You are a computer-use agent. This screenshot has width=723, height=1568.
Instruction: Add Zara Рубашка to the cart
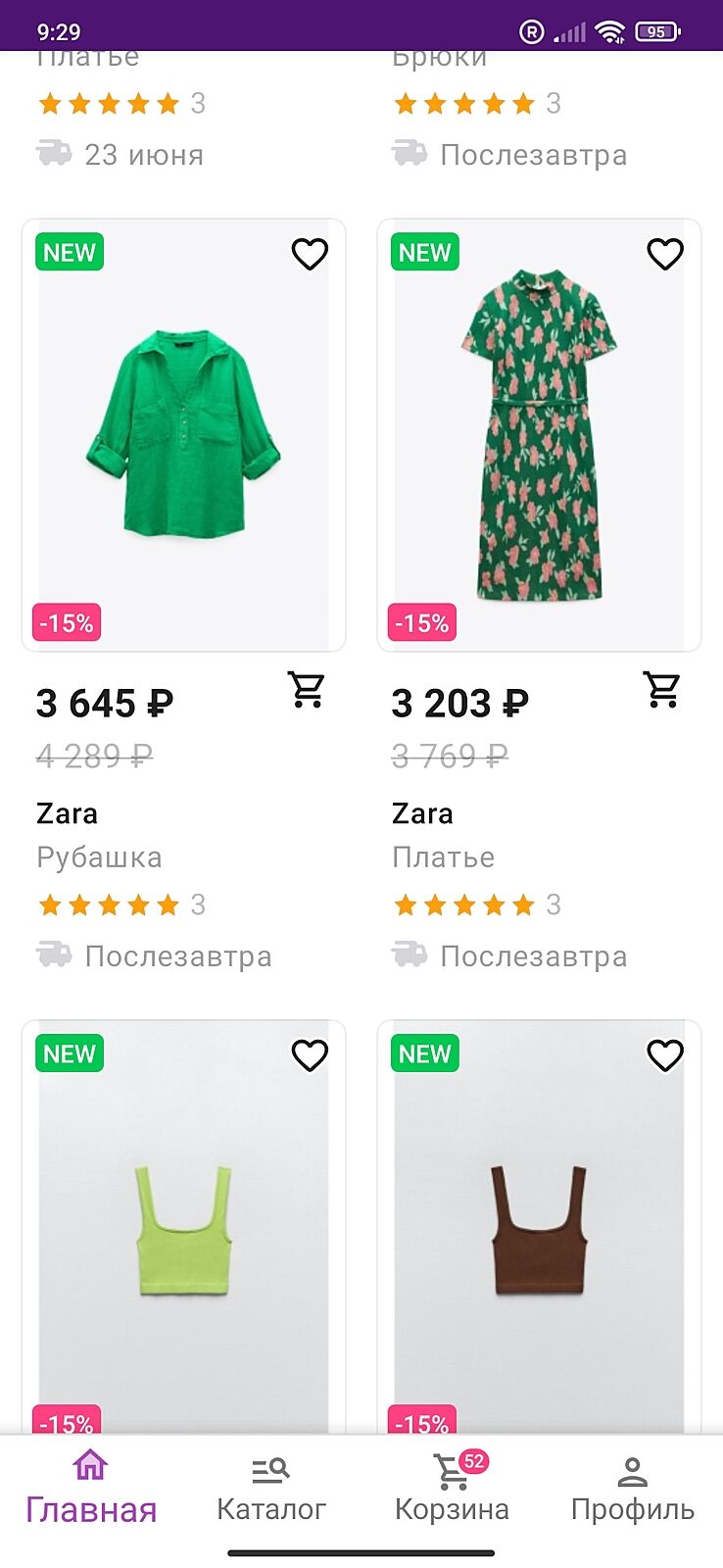pyautogui.click(x=307, y=690)
